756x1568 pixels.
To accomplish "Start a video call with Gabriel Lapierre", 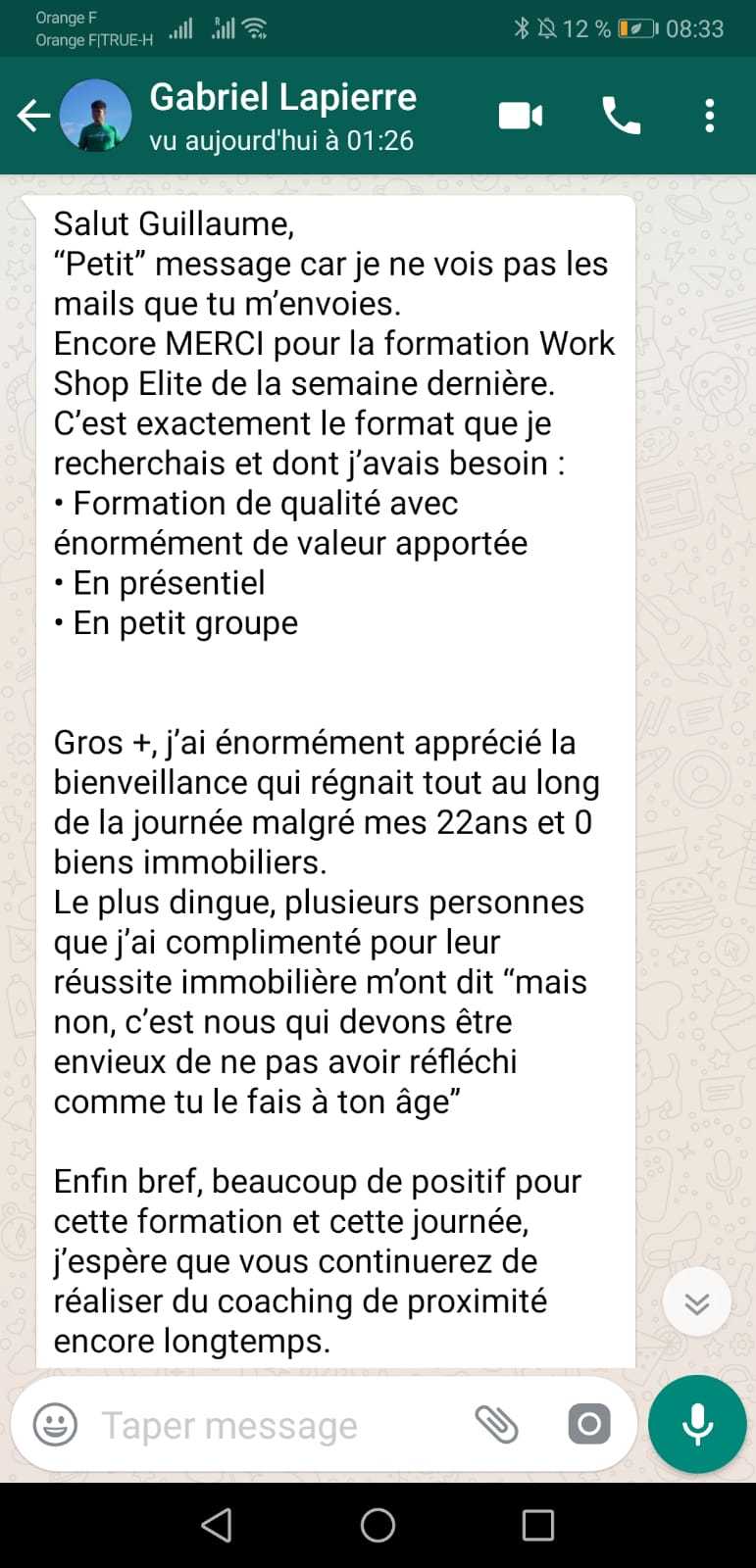I will pos(521,117).
